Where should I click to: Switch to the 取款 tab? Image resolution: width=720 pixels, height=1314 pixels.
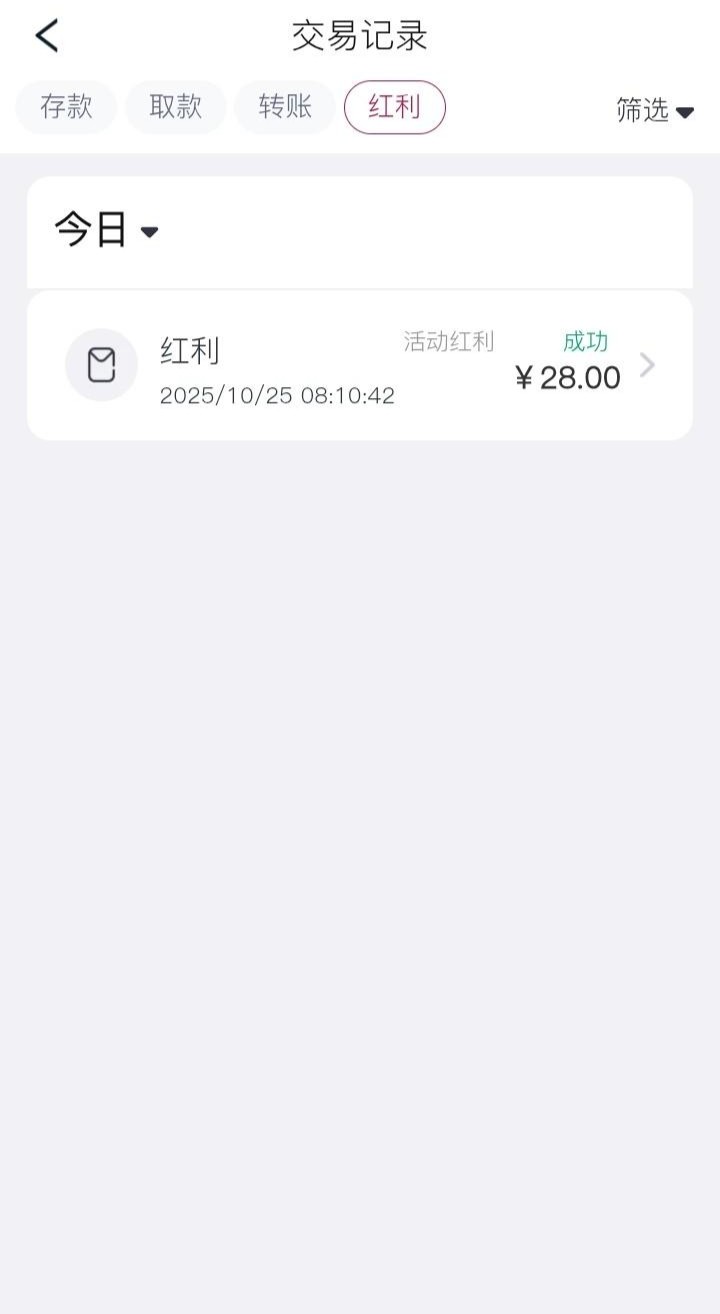tap(176, 107)
